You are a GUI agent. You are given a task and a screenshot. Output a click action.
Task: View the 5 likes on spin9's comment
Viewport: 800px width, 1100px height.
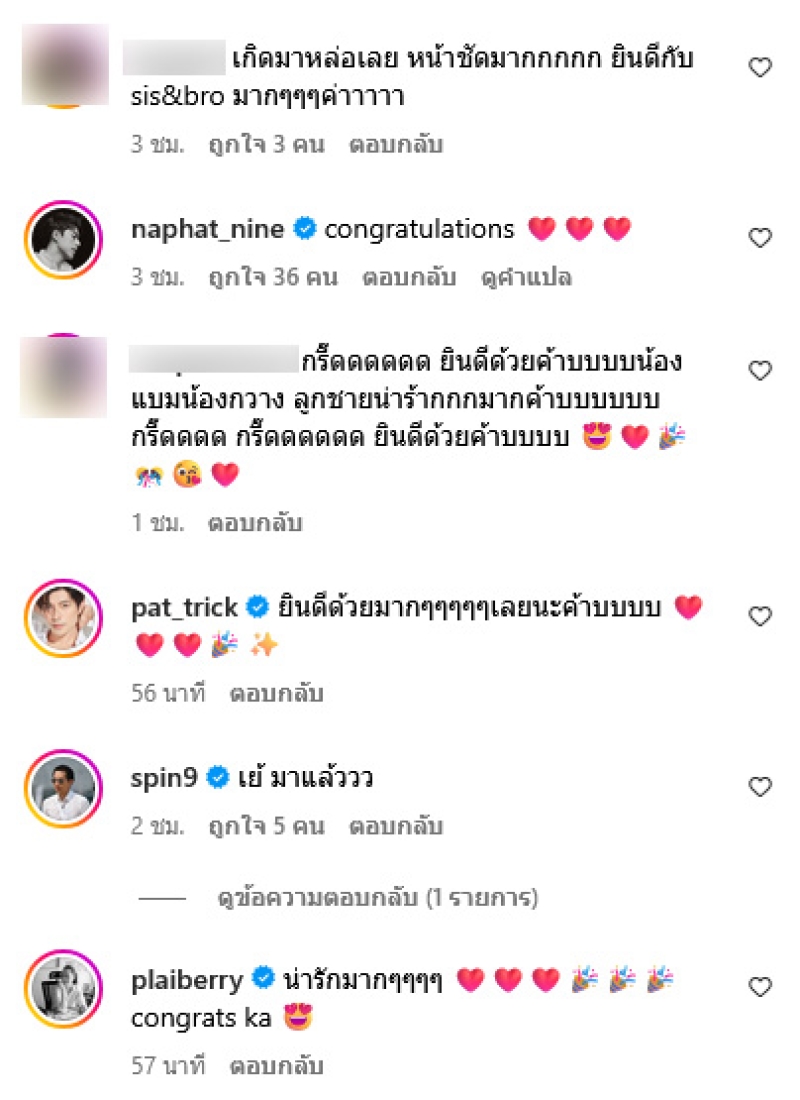tap(266, 827)
